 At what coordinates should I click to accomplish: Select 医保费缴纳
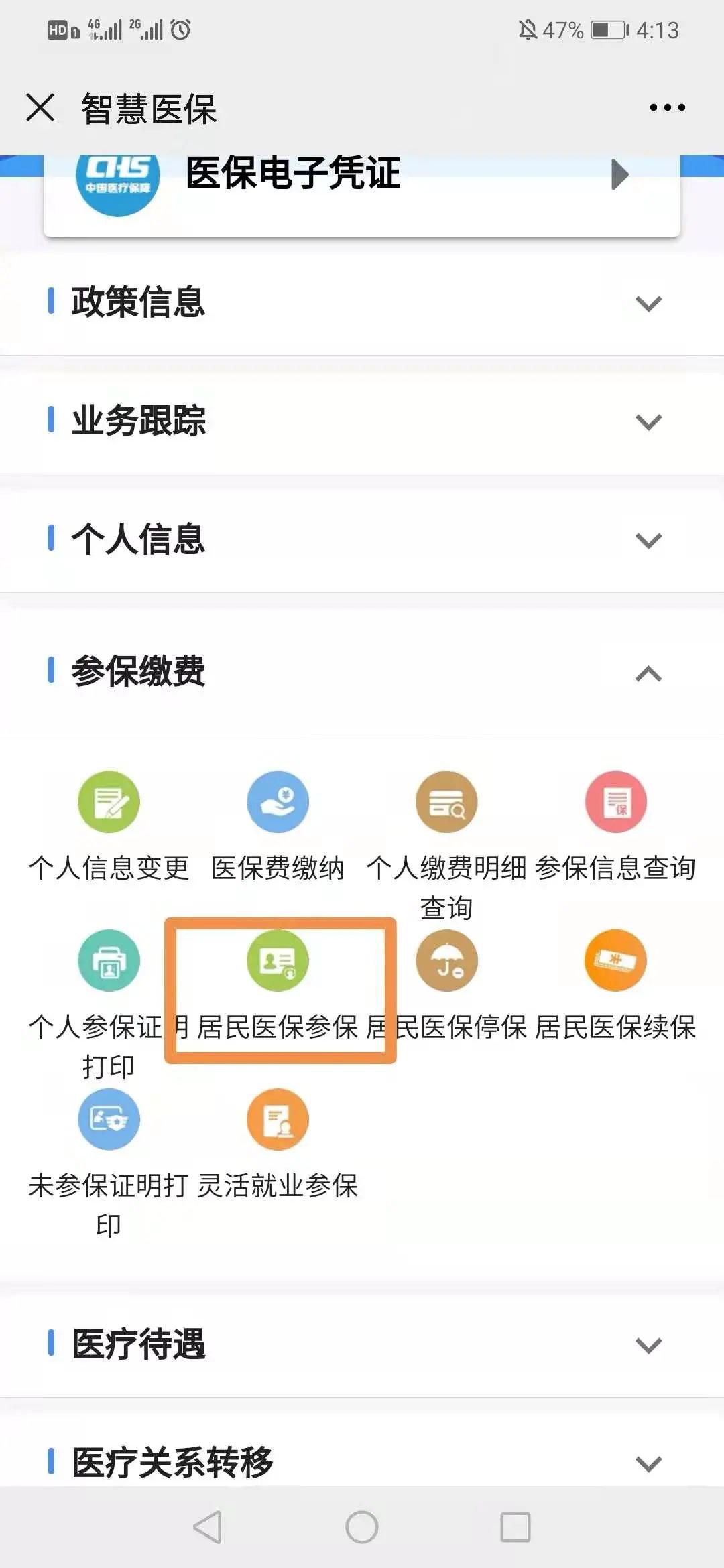coord(278,802)
